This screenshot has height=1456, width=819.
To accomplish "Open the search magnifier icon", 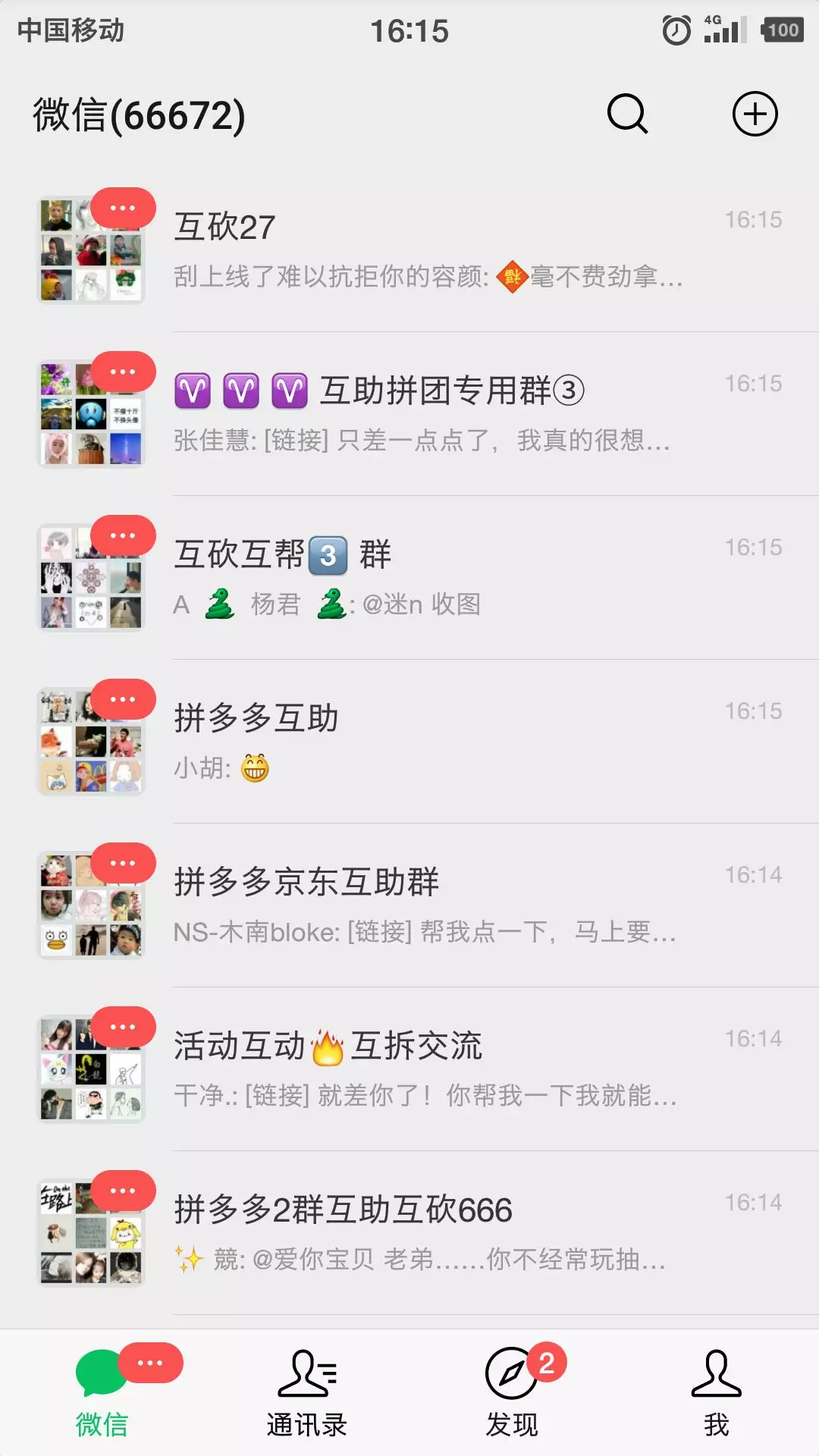I will (627, 115).
